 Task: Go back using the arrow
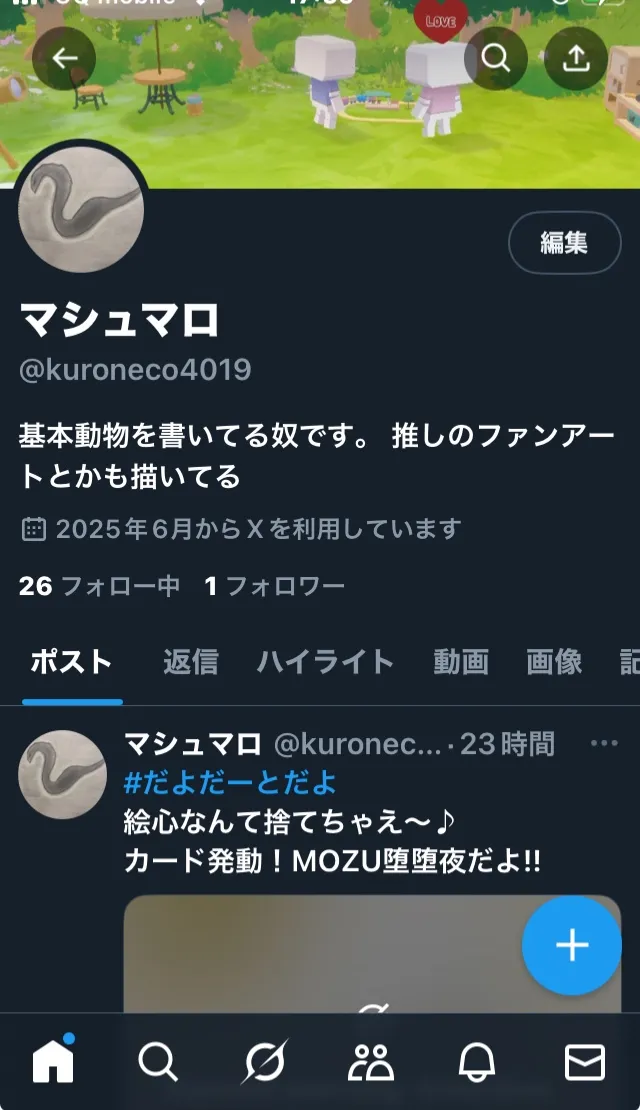point(64,58)
